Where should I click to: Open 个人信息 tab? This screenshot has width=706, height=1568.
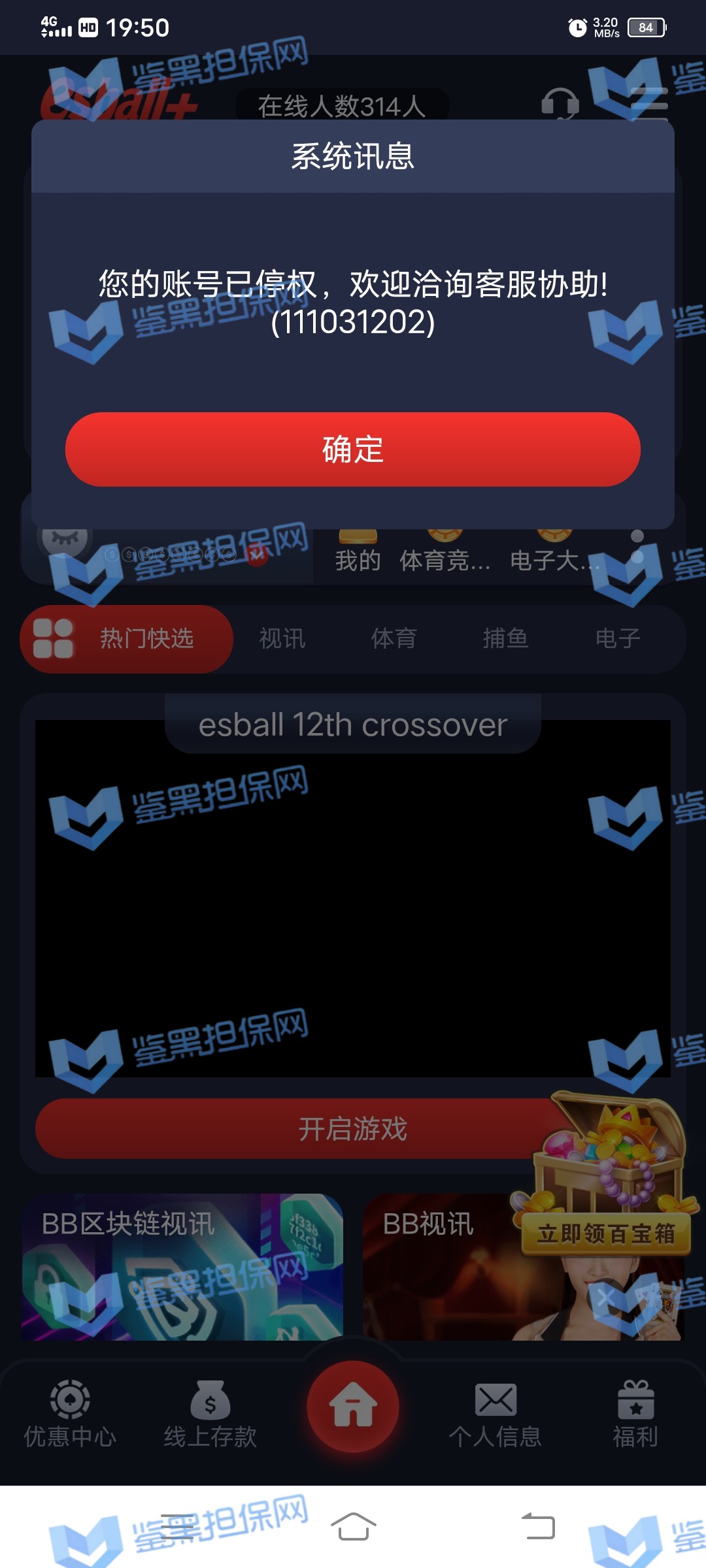coord(496,1414)
